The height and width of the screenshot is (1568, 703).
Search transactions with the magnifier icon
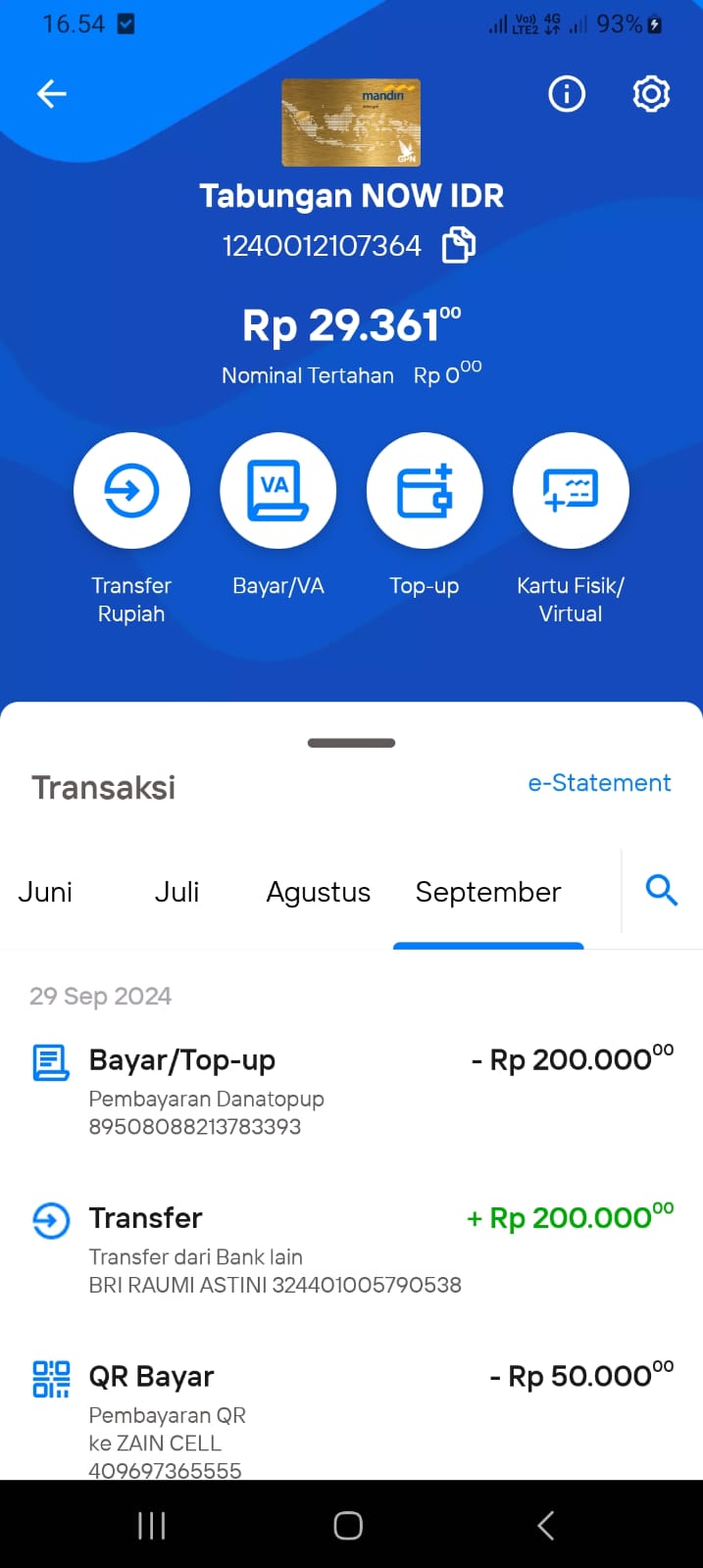pos(662,891)
